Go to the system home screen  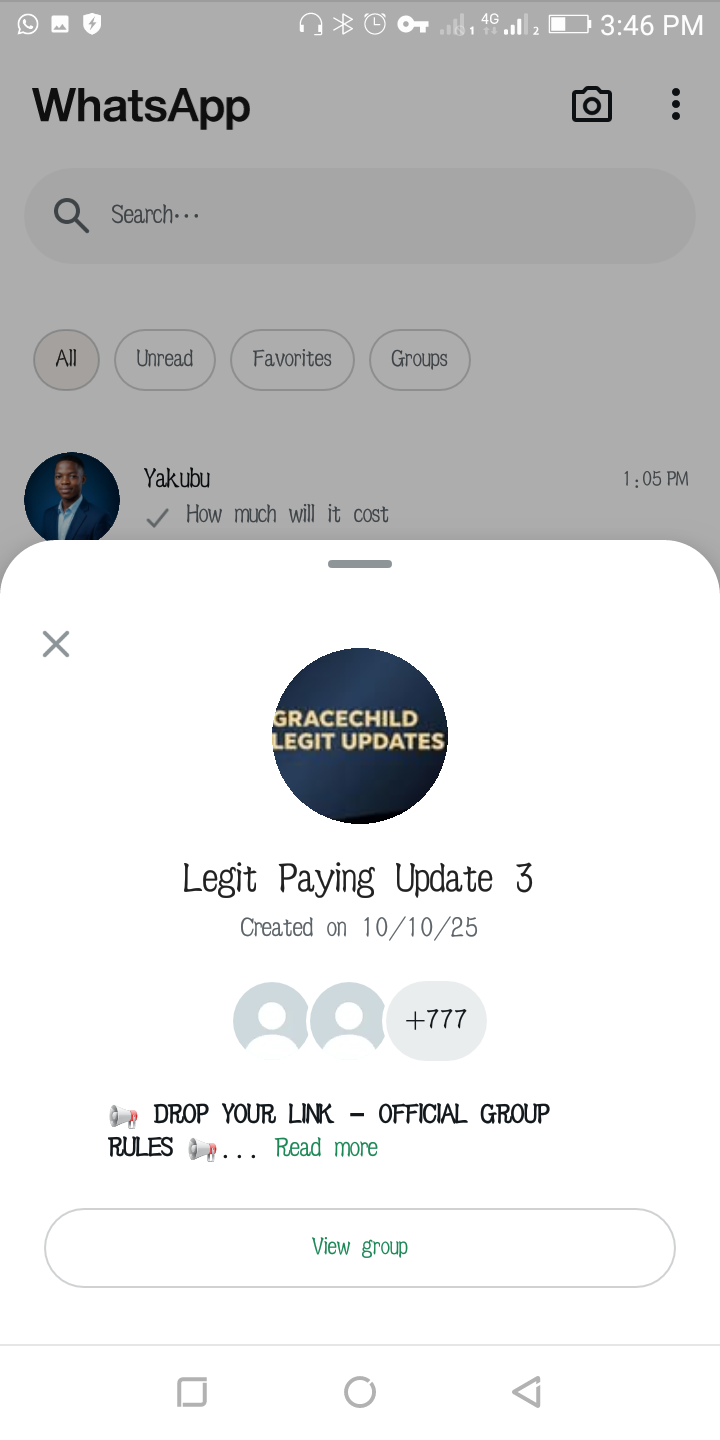360,1391
